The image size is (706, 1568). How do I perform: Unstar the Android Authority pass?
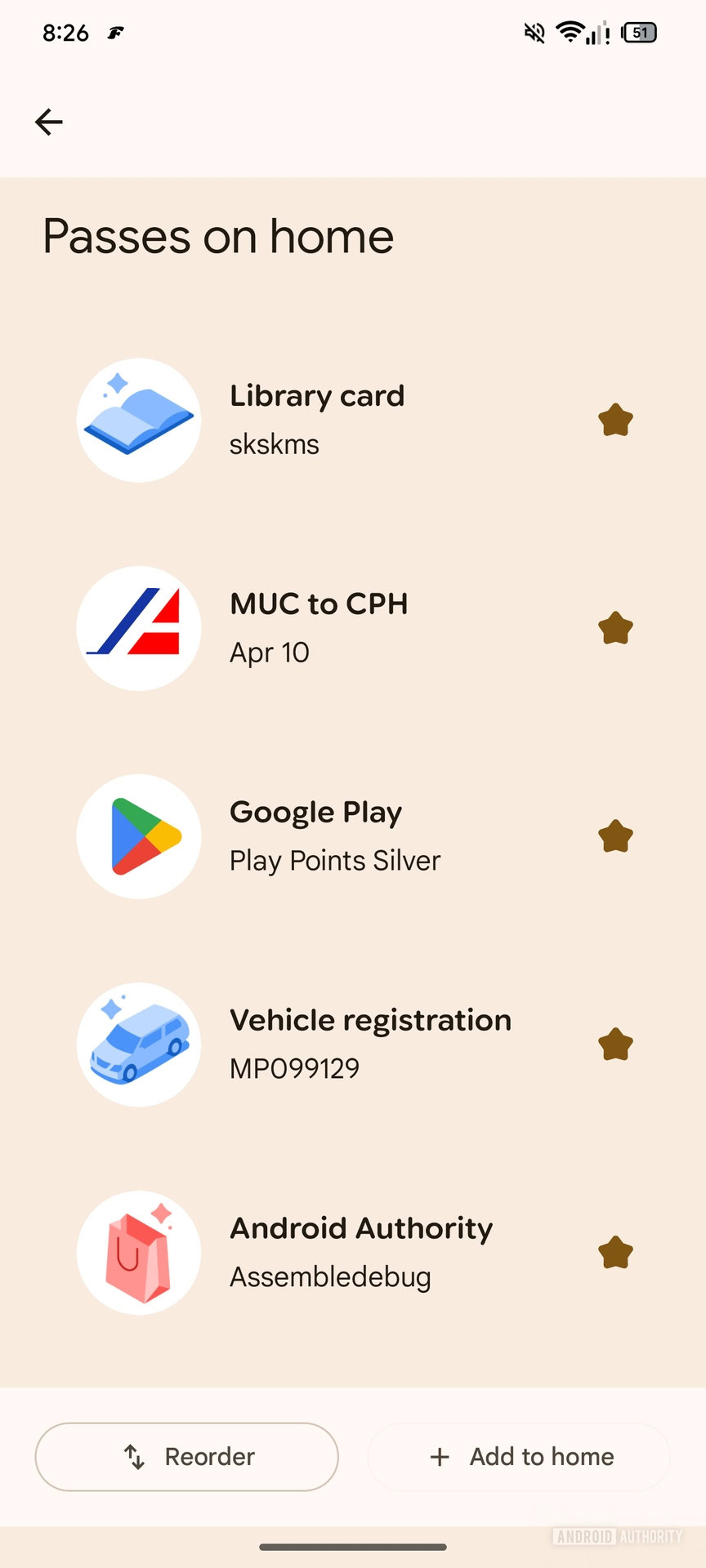coord(615,1252)
